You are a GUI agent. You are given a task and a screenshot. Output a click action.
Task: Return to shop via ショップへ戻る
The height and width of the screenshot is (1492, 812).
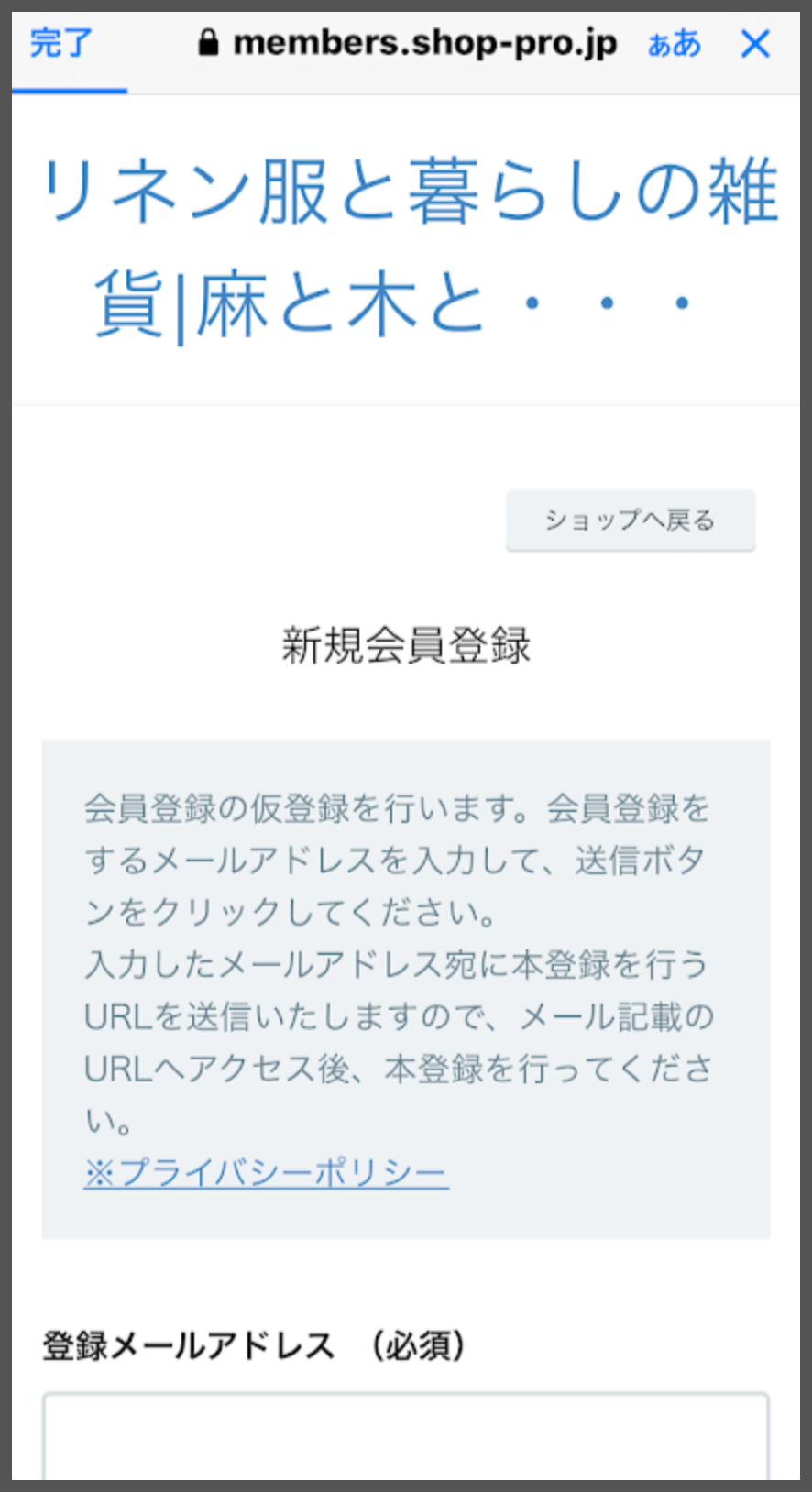pyautogui.click(x=631, y=521)
